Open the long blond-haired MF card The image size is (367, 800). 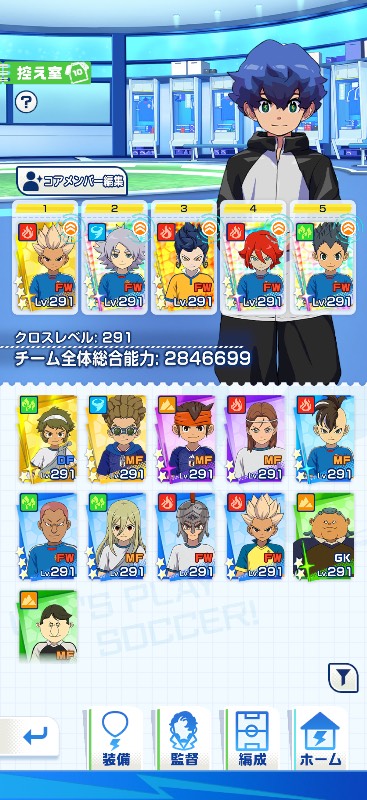tap(116, 536)
